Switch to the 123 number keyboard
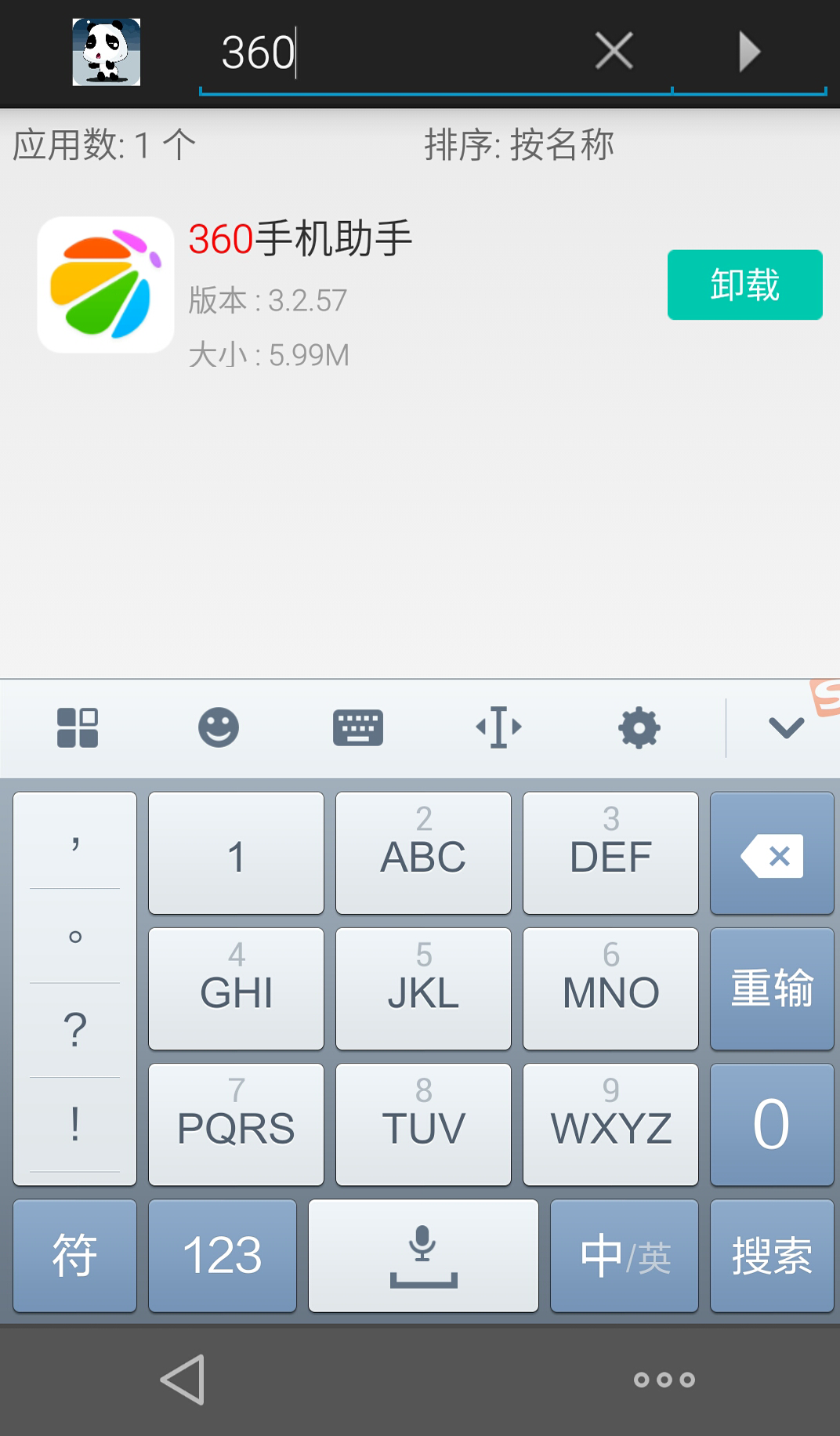The image size is (840, 1436). [222, 1256]
